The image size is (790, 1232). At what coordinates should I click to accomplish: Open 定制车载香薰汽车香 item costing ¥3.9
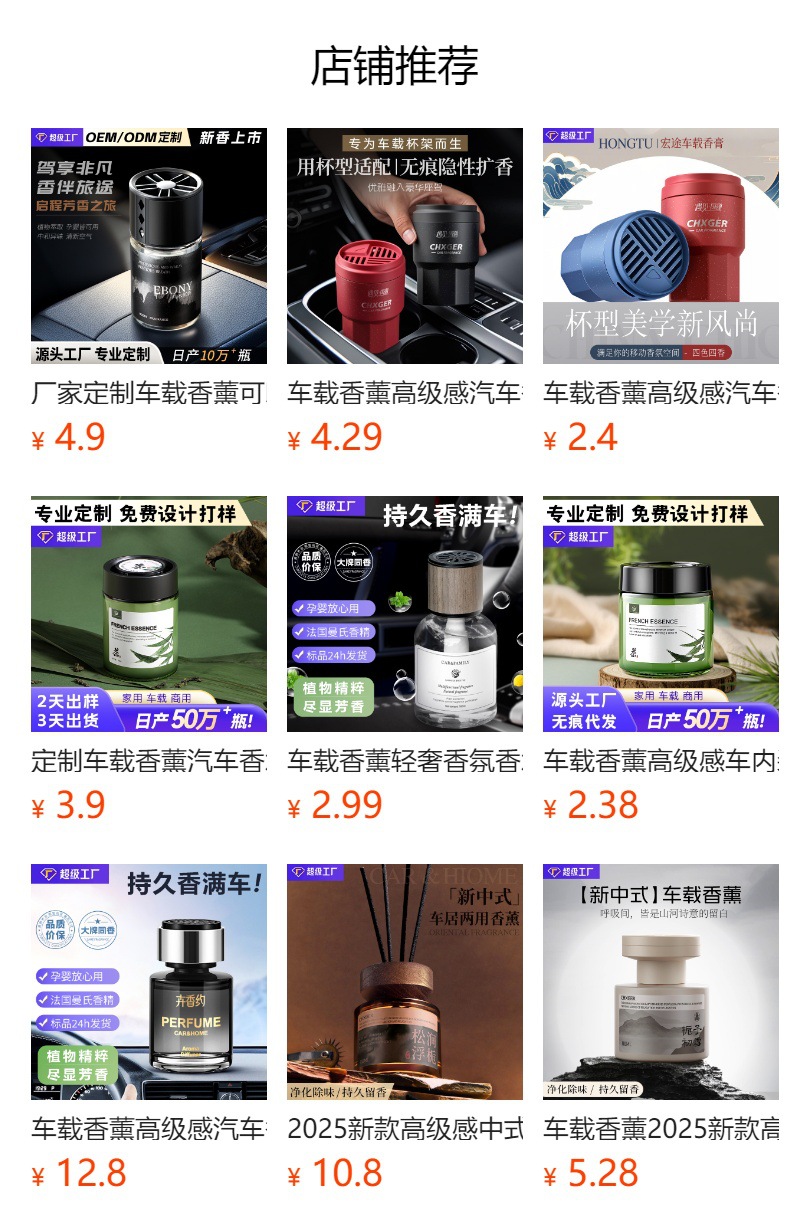click(x=149, y=614)
